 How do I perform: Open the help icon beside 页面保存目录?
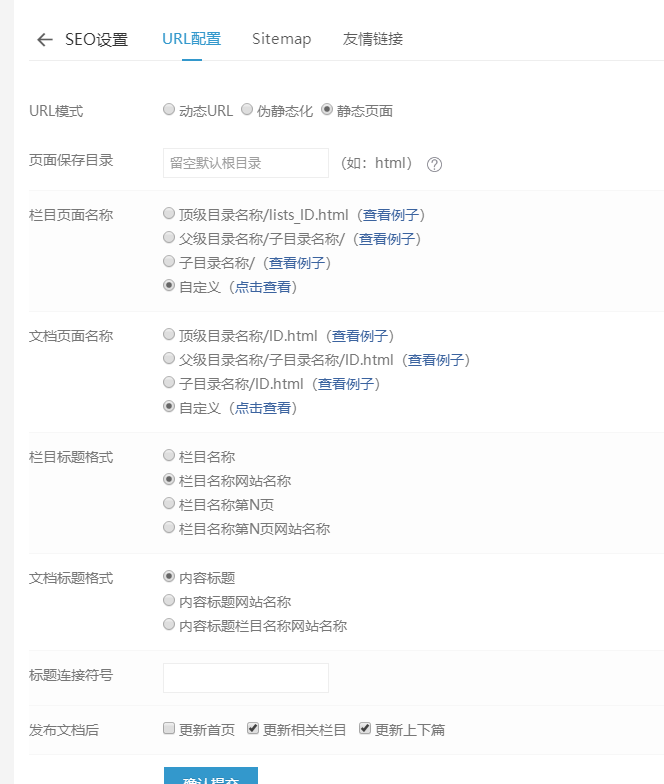point(434,164)
